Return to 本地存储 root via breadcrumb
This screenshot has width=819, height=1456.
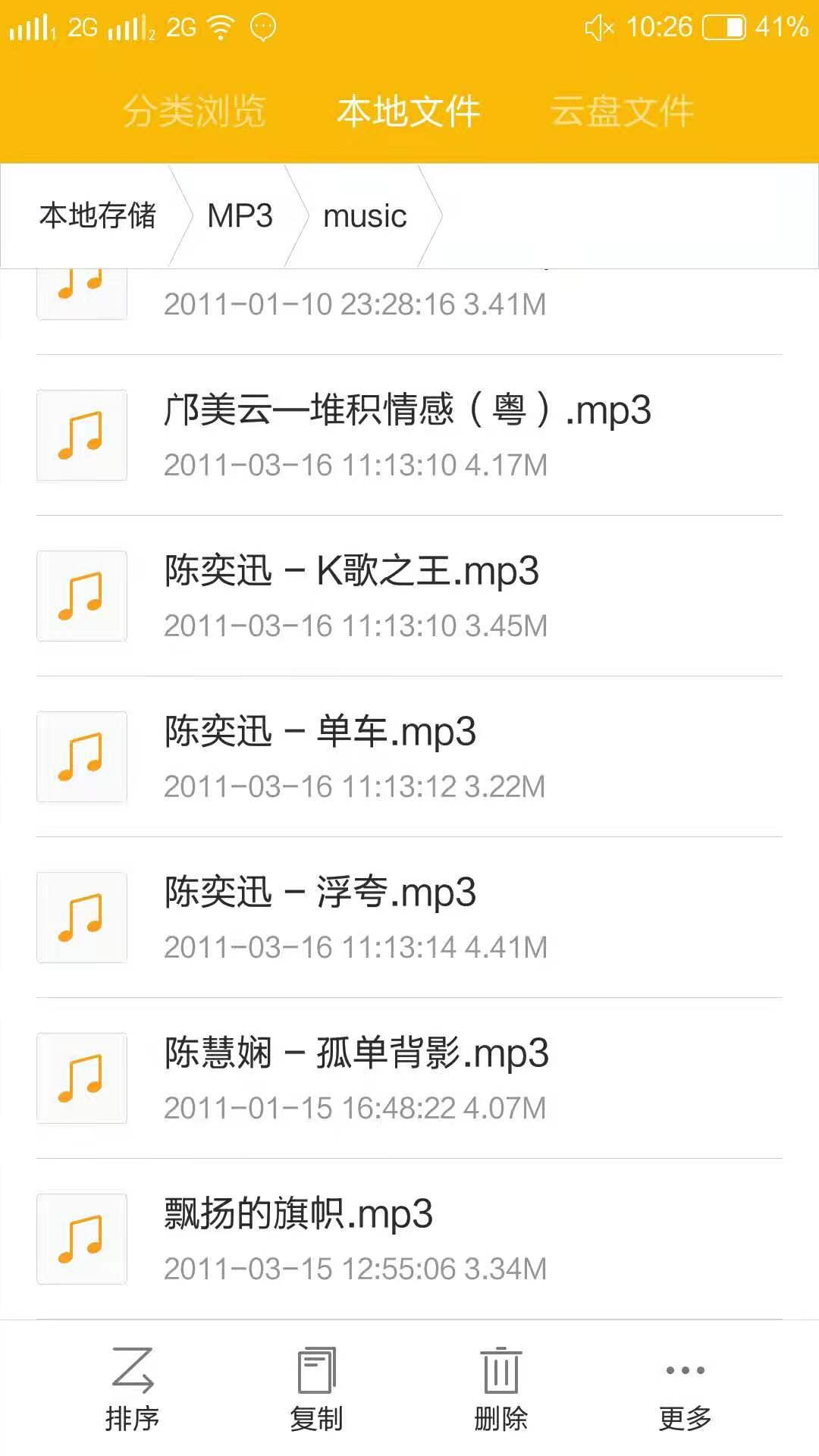coord(99,218)
